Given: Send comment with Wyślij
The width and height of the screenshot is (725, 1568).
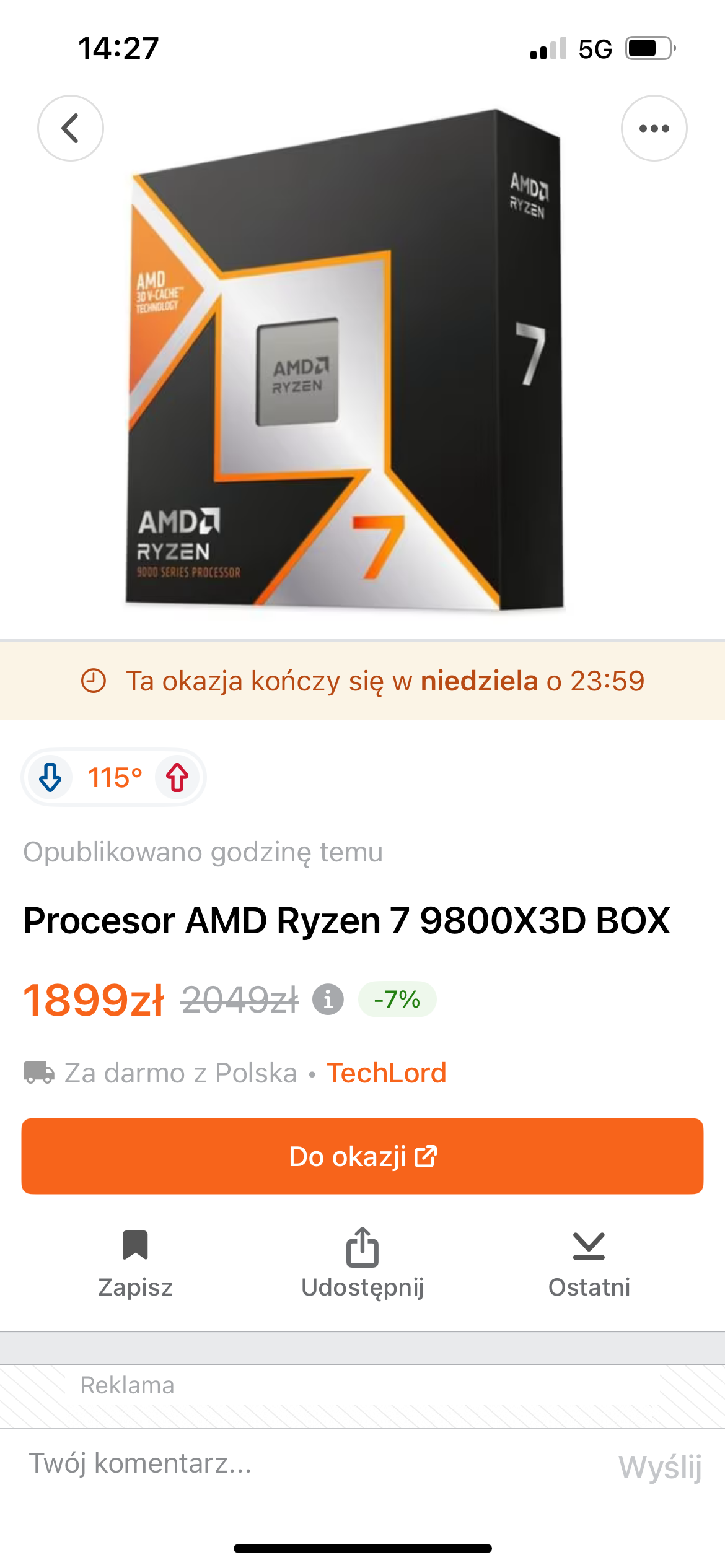Looking at the screenshot, I should point(659,1466).
